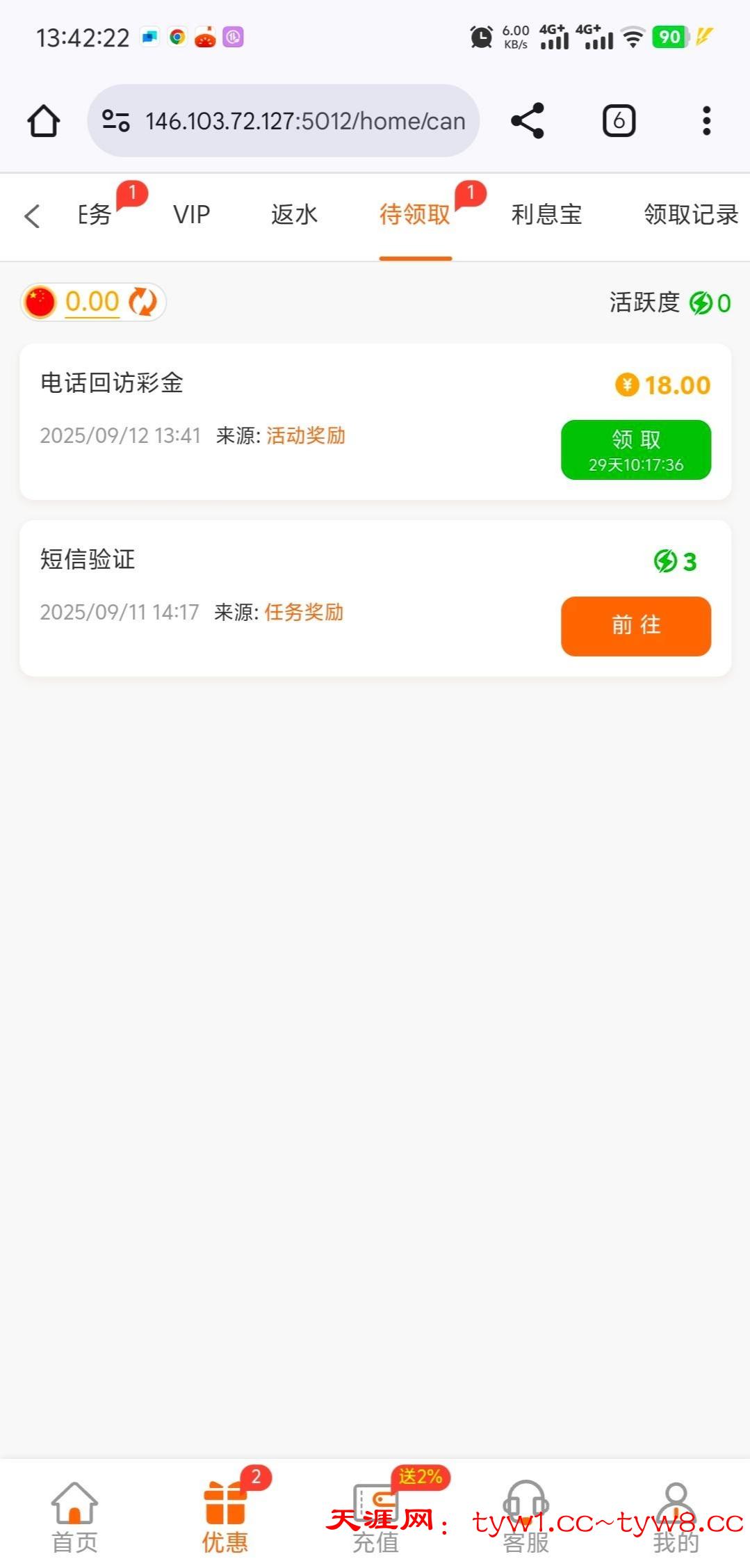Screen dimensions: 750x1568
Task: Go to the browser home page
Action: (43, 121)
